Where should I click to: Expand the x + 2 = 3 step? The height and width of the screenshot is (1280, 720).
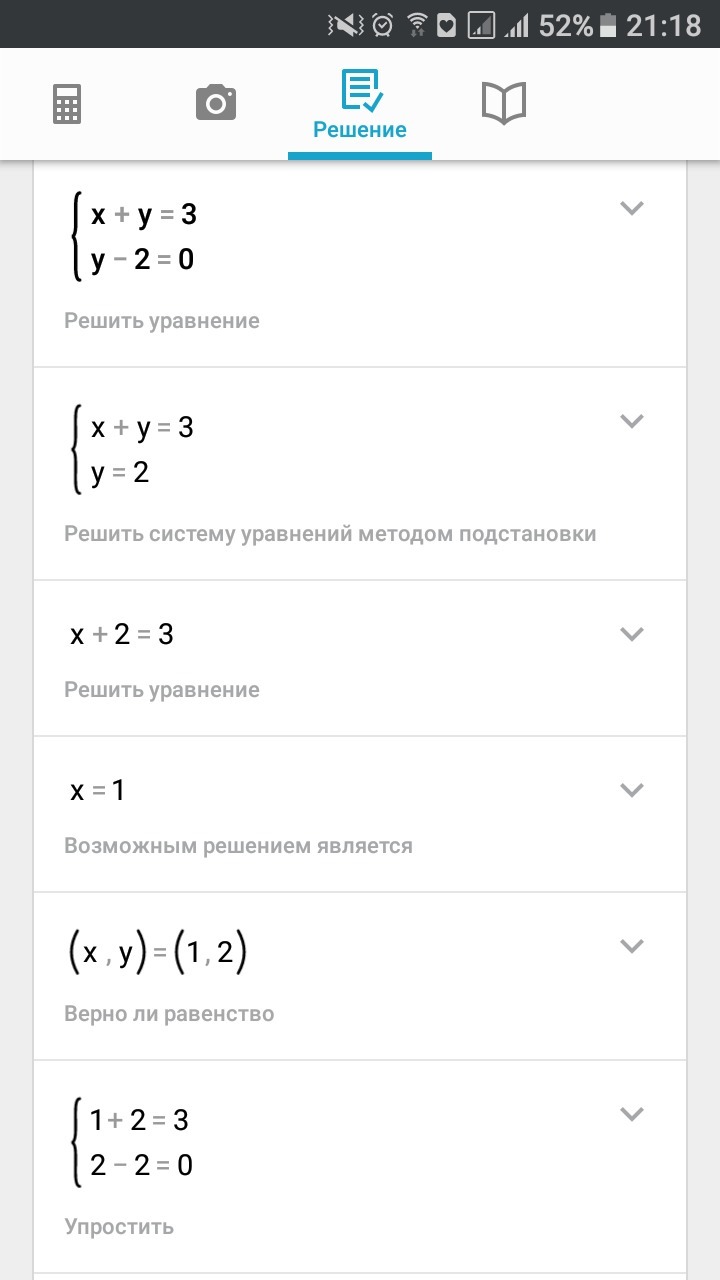pos(631,634)
